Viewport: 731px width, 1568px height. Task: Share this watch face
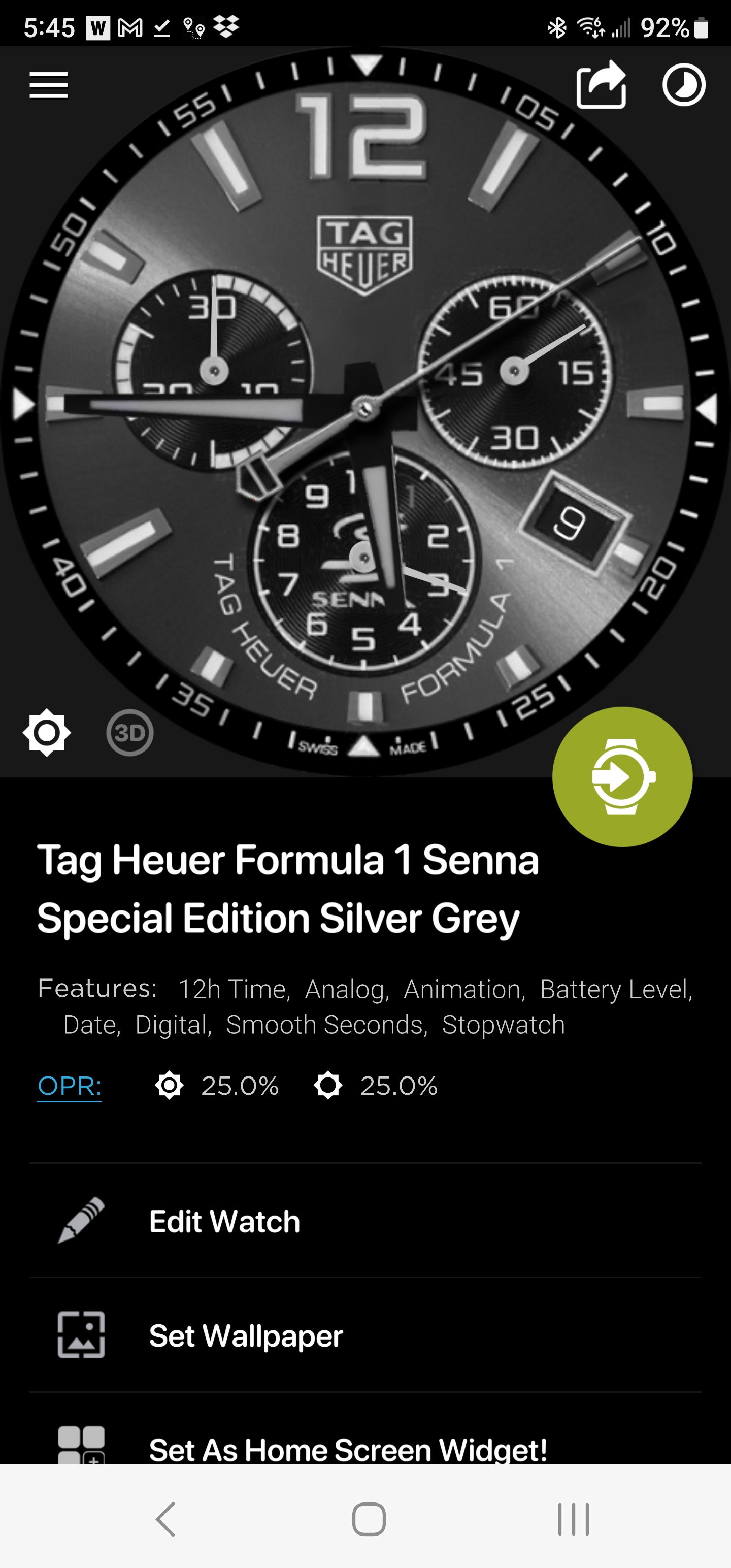[602, 85]
